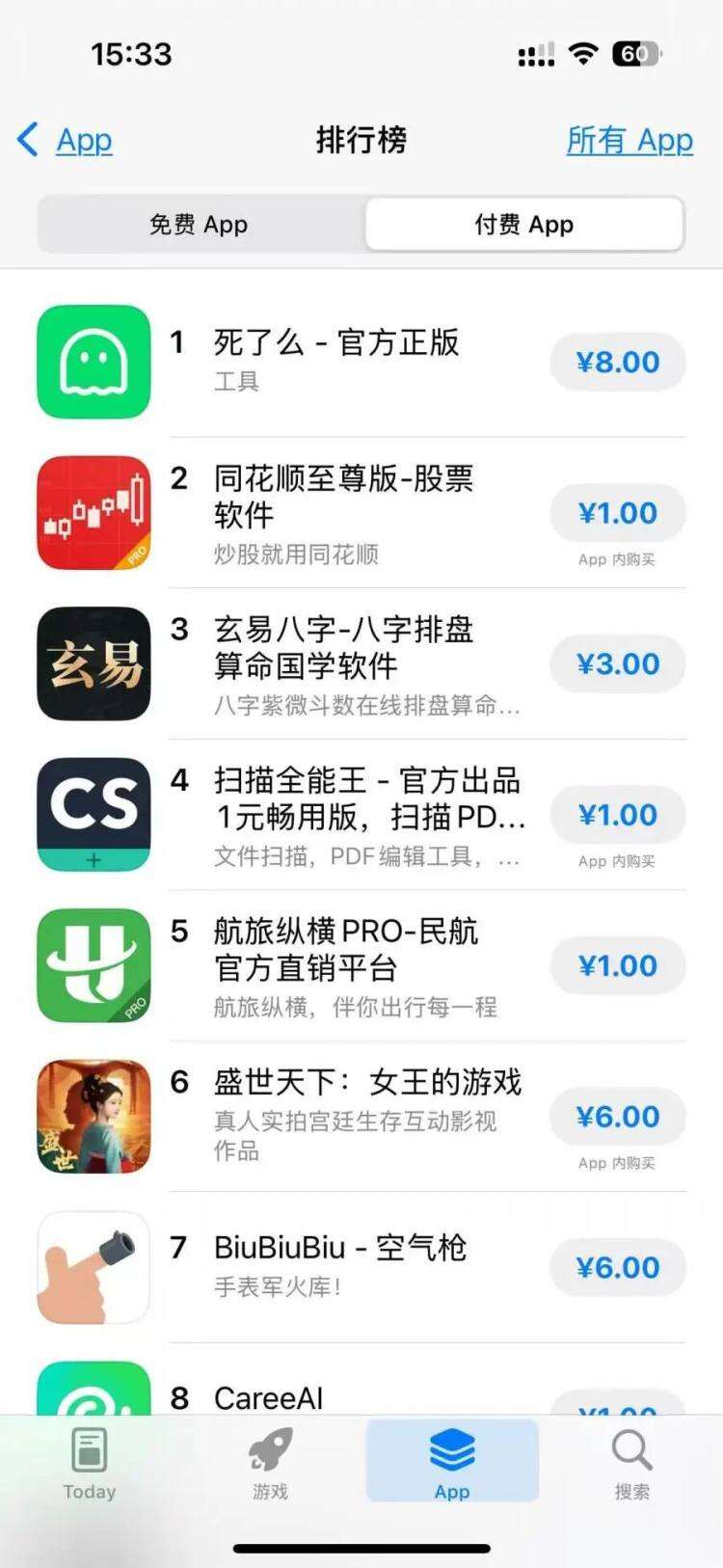Buy 玄易八字 for ¥3.00

pos(617,664)
